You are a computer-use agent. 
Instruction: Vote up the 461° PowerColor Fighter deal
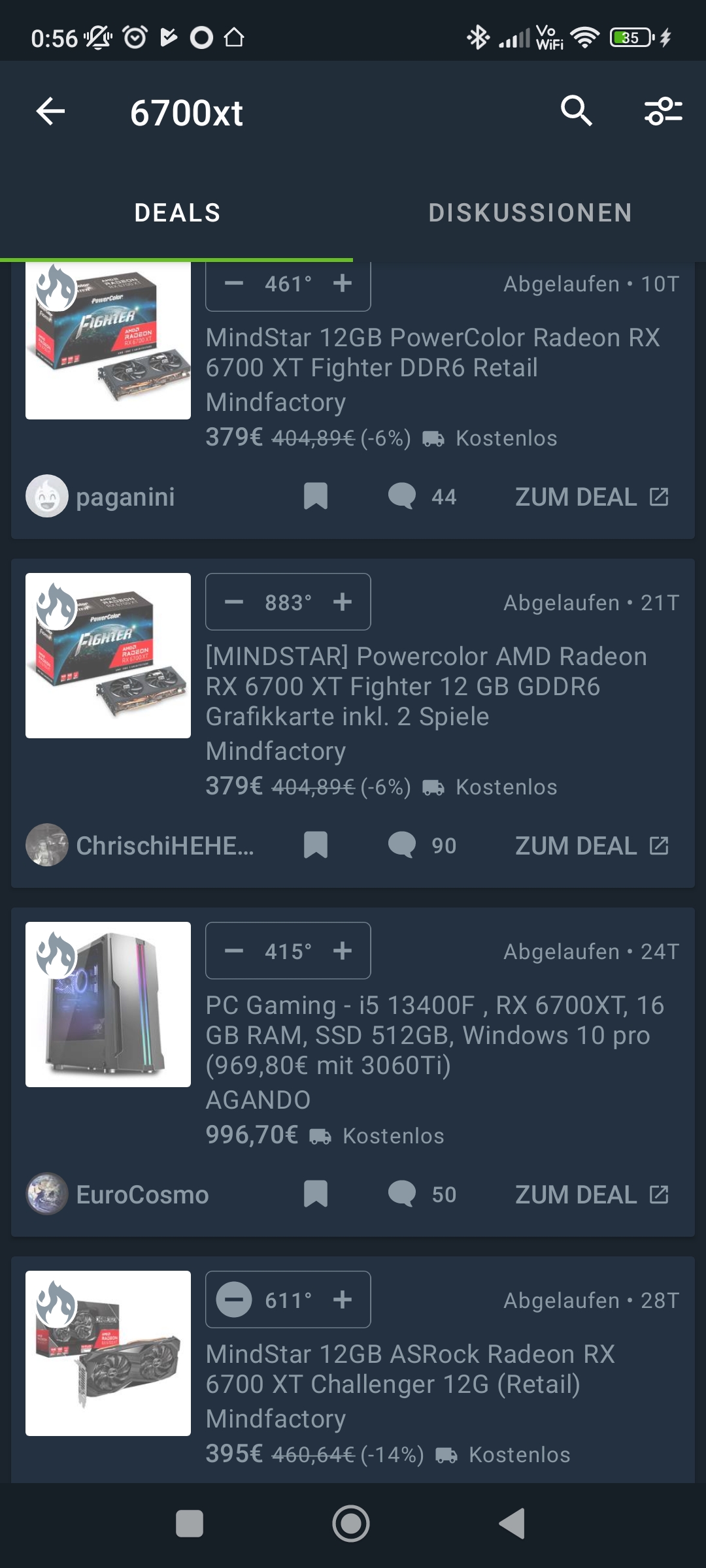343,284
